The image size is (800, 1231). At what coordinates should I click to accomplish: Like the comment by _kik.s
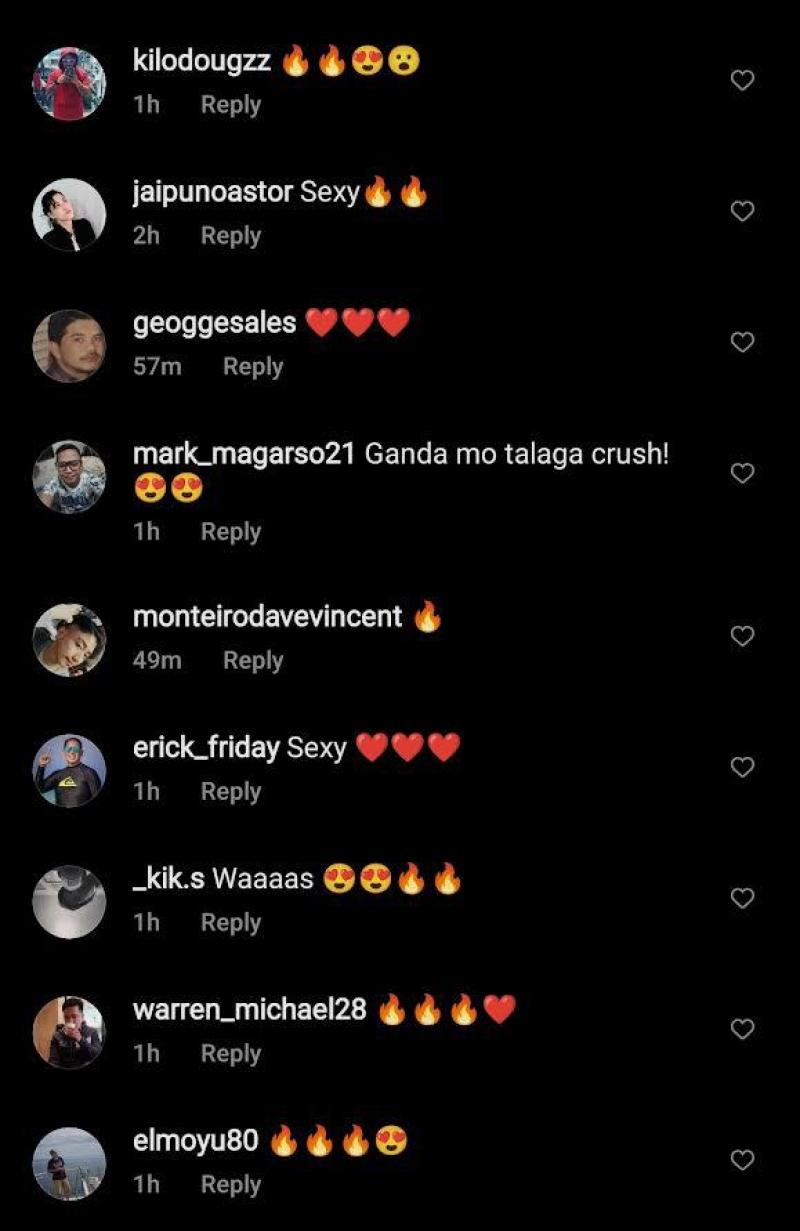pyautogui.click(x=742, y=898)
